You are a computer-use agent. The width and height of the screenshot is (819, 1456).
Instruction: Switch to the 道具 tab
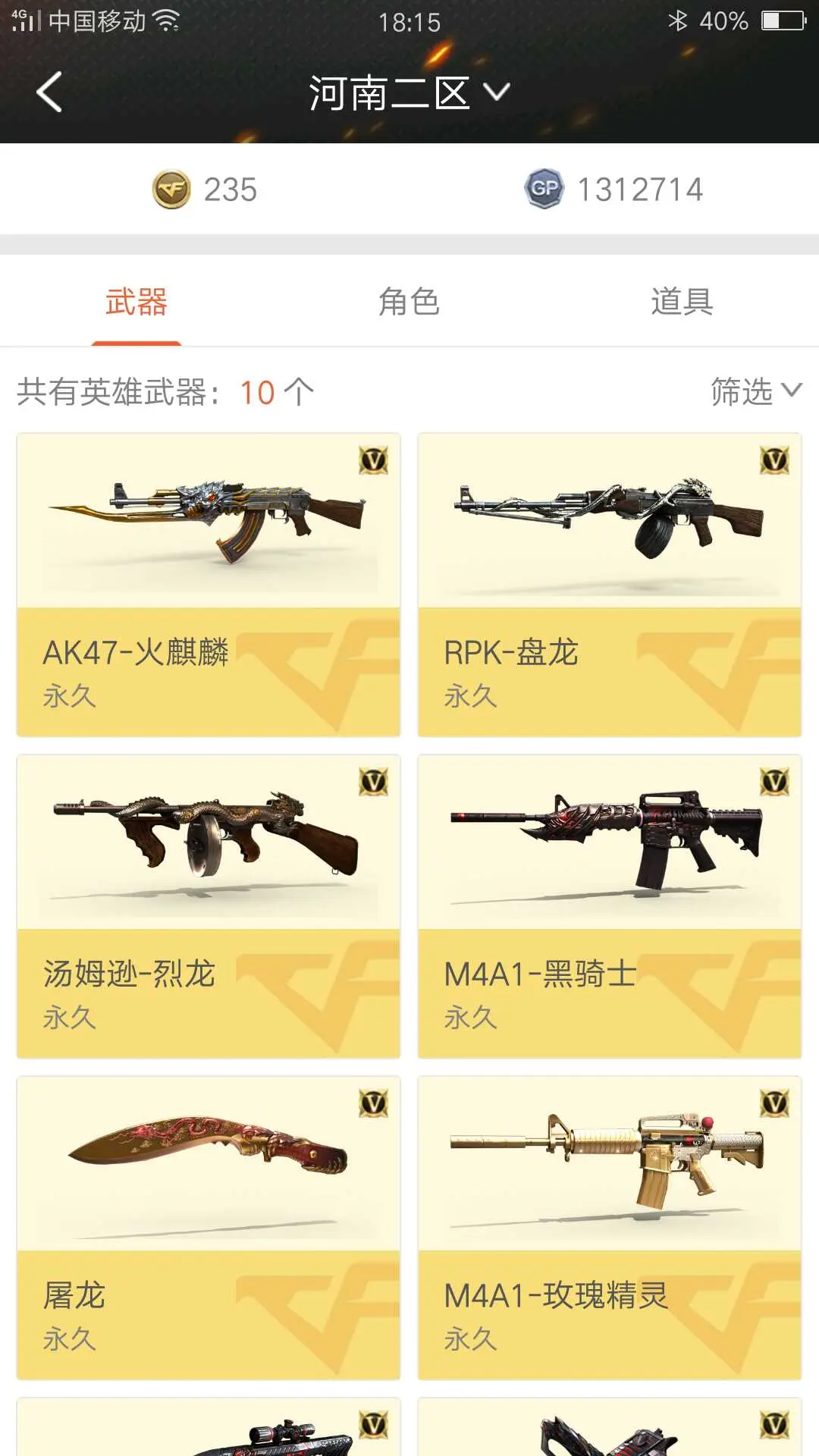(x=682, y=302)
